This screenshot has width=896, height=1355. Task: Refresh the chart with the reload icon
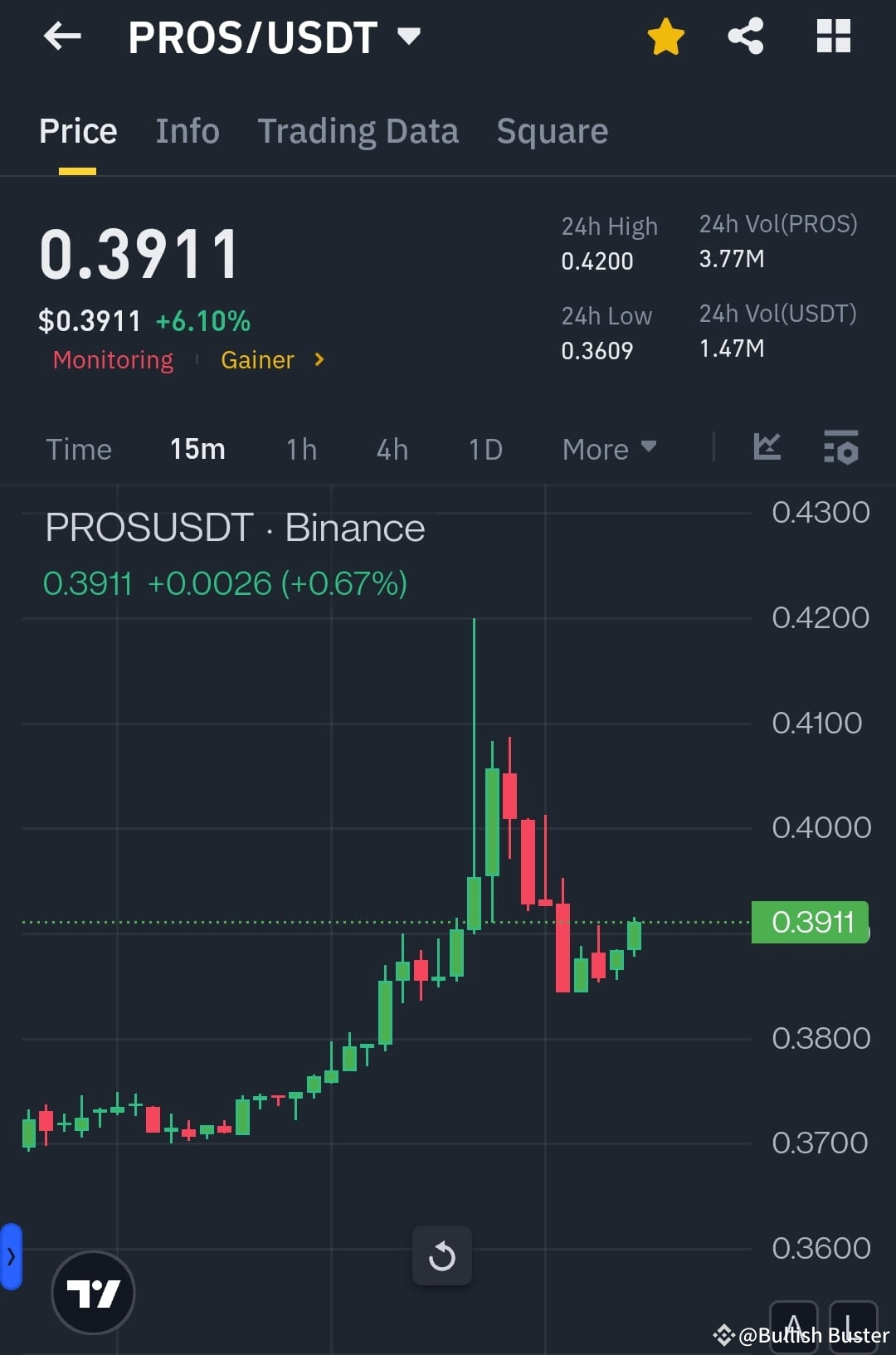click(442, 1255)
